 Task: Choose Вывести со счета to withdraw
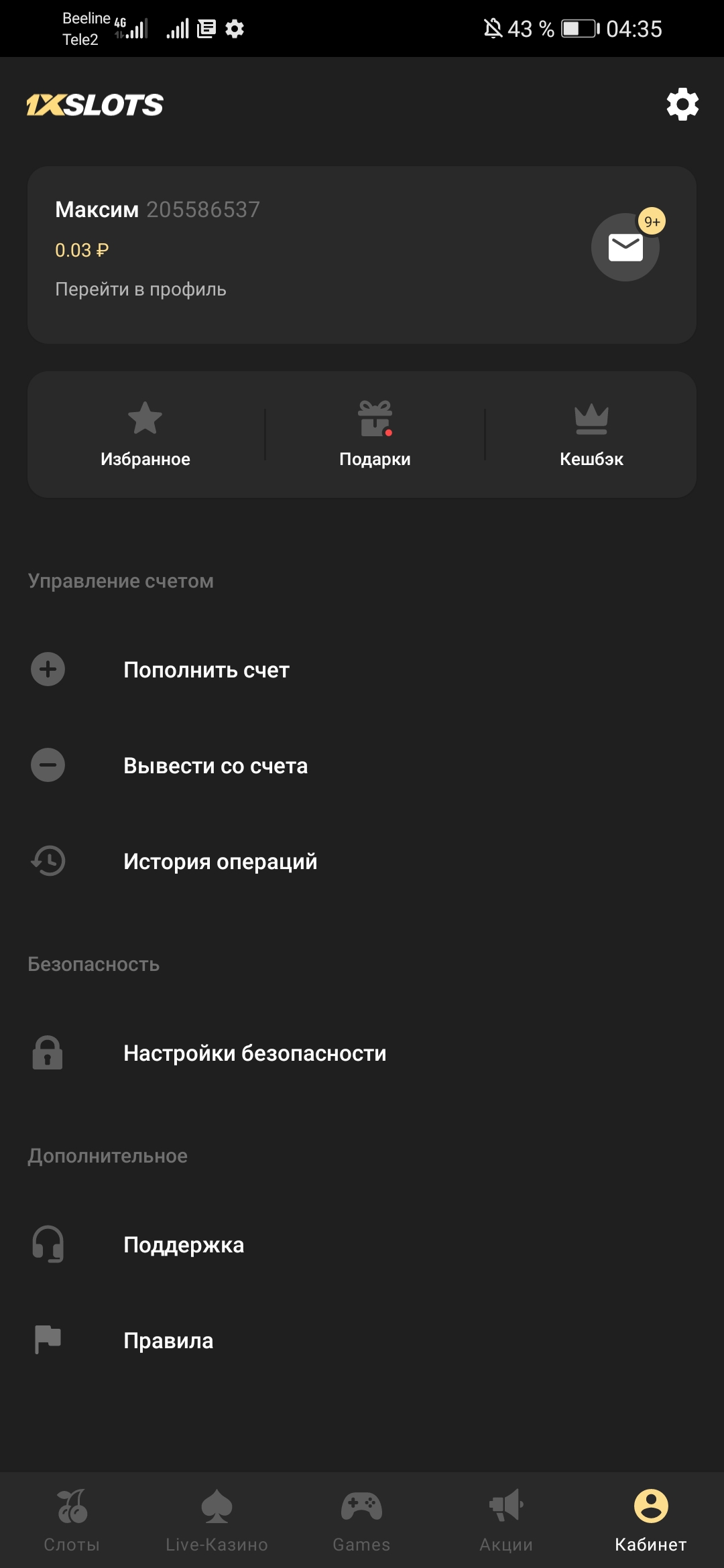(215, 766)
